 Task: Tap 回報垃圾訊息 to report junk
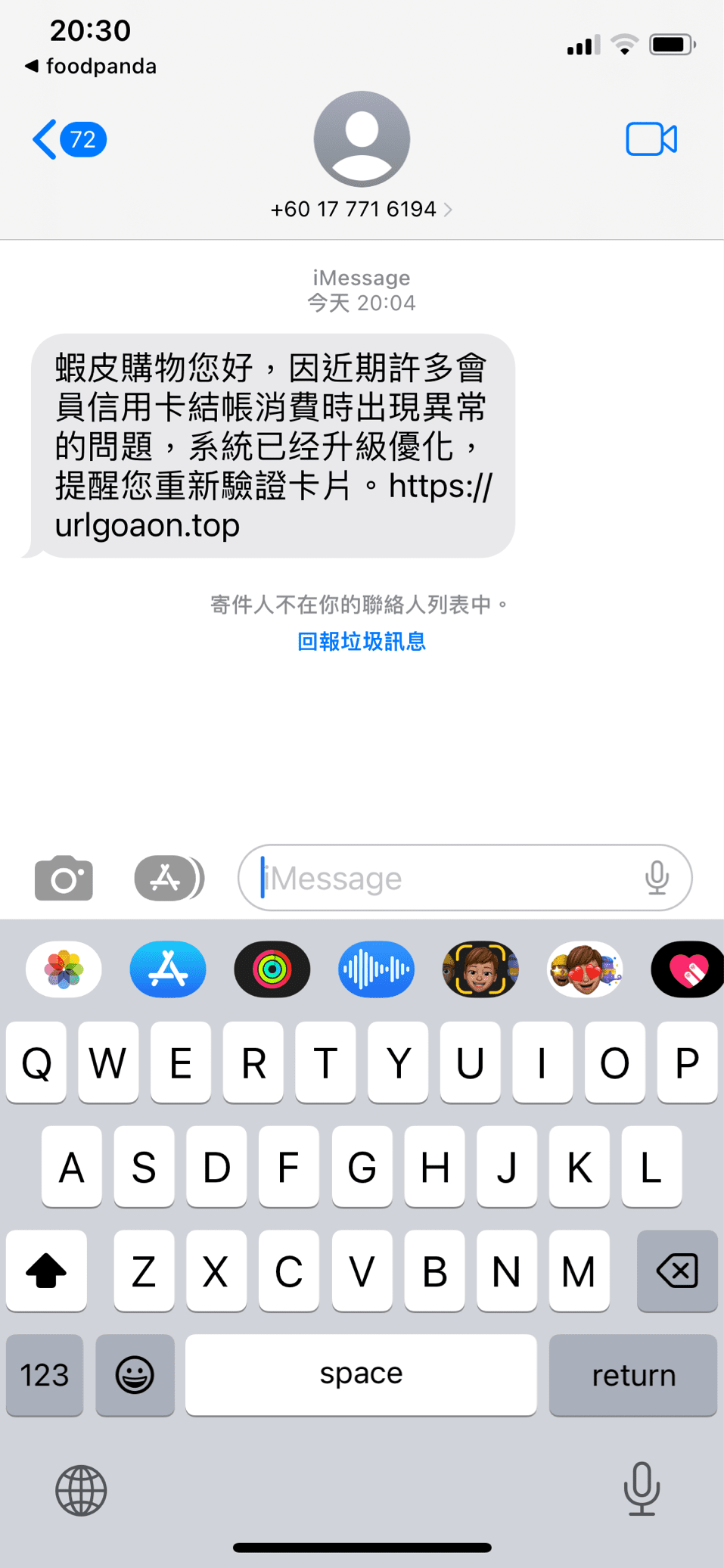click(x=362, y=642)
